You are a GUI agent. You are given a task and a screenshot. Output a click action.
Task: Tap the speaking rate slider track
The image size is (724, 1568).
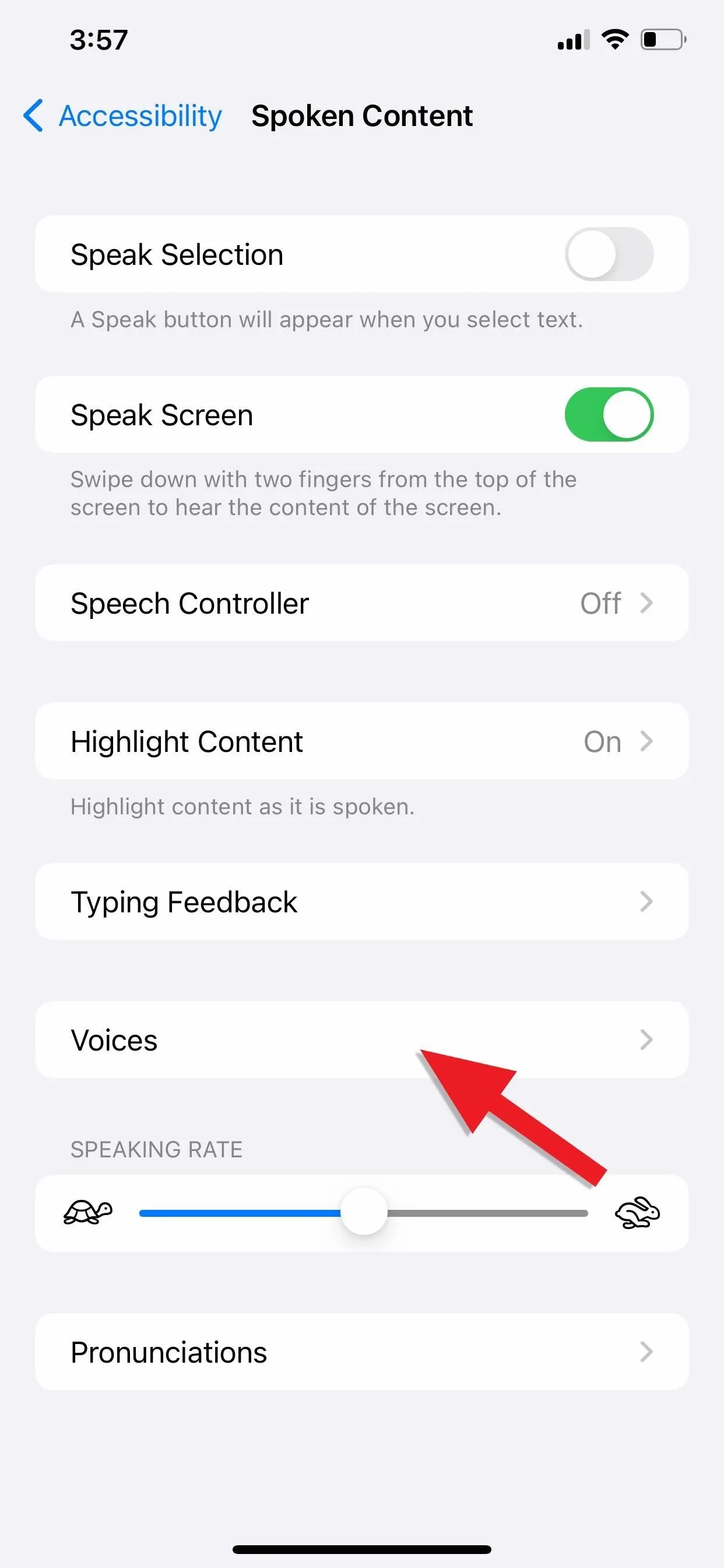(x=363, y=1213)
